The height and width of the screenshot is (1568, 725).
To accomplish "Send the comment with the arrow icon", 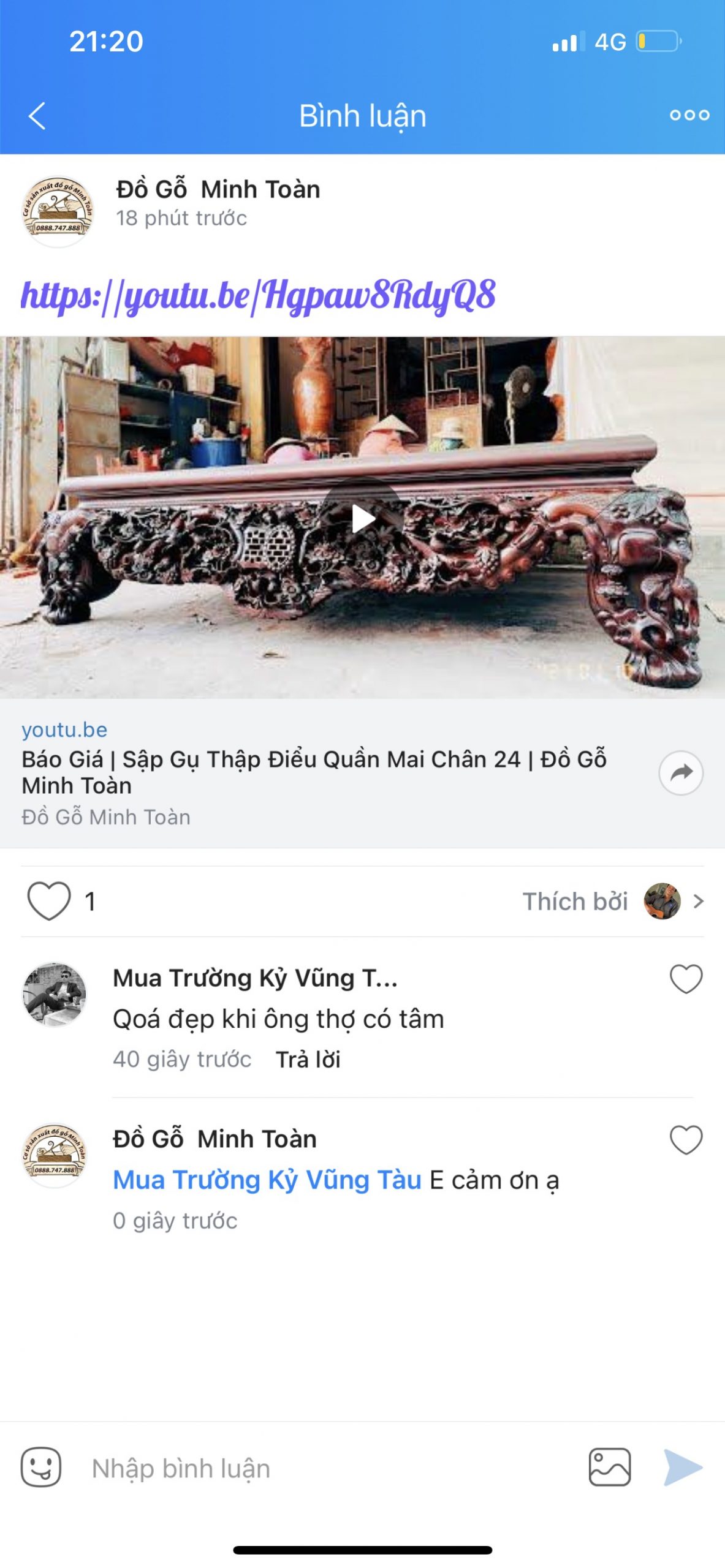I will (x=683, y=1468).
